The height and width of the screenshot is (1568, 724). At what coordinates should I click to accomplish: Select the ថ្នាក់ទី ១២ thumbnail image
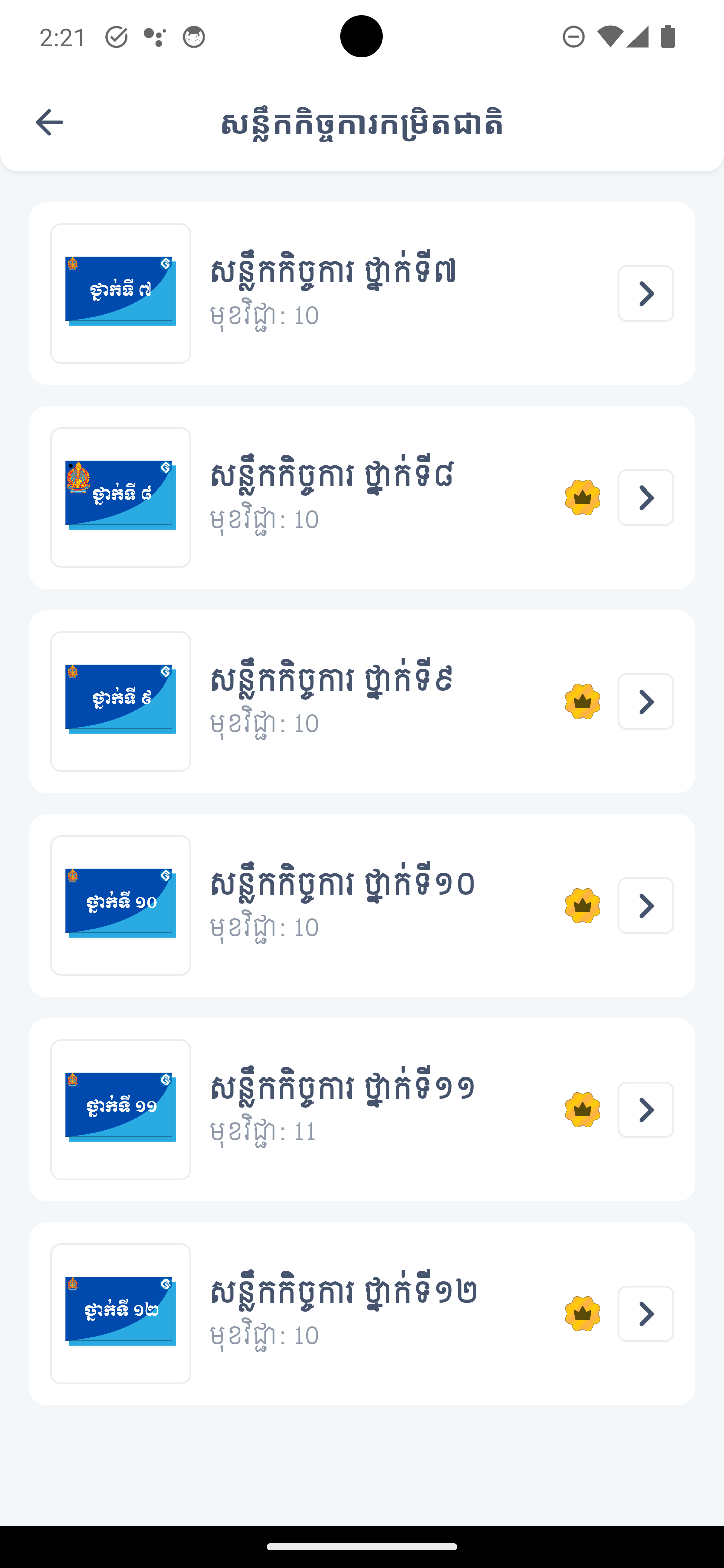click(x=121, y=1313)
